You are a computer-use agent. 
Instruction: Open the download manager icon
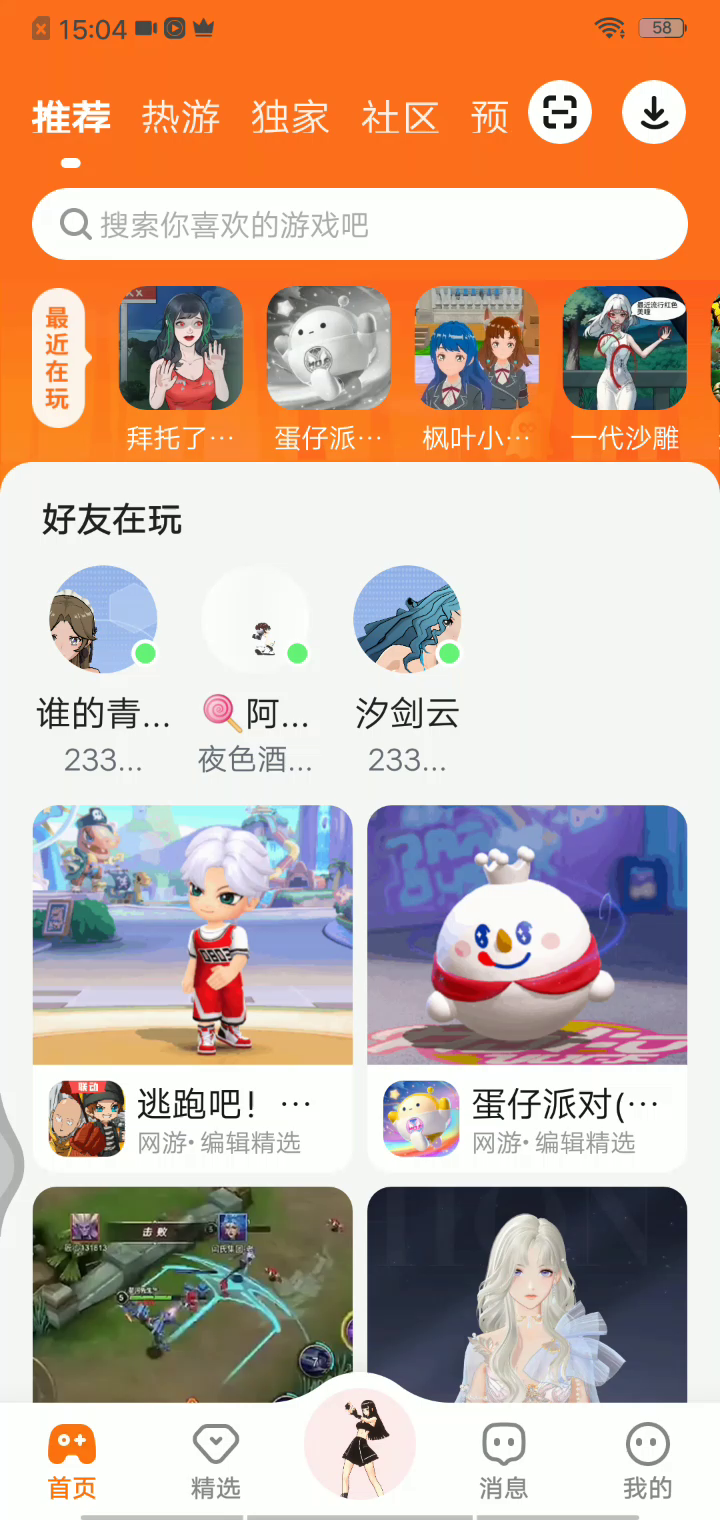click(x=654, y=112)
